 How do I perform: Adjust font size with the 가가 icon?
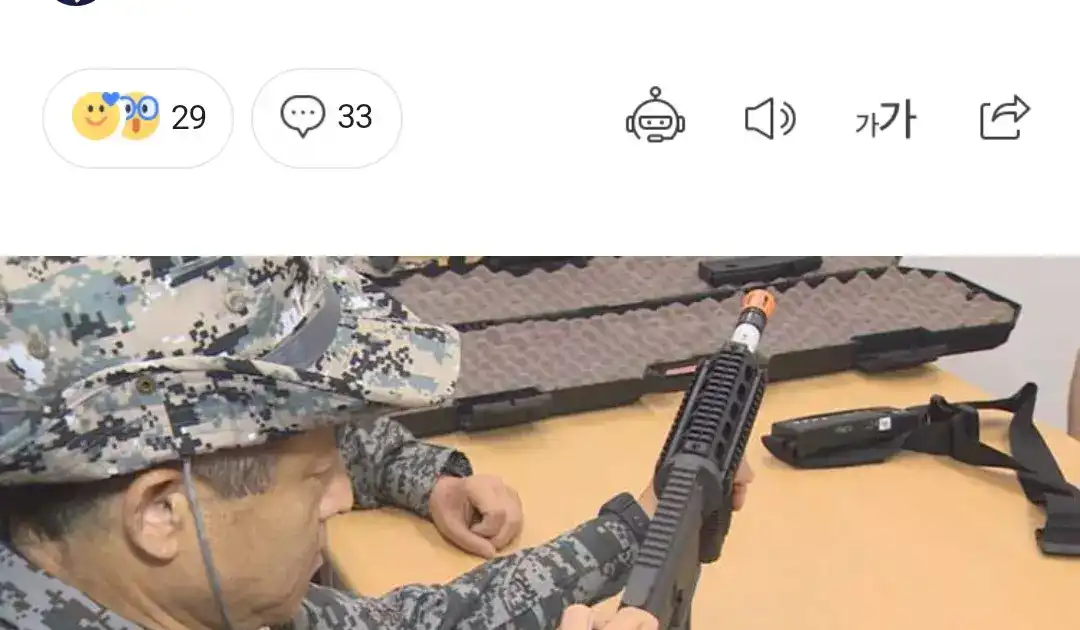(886, 120)
